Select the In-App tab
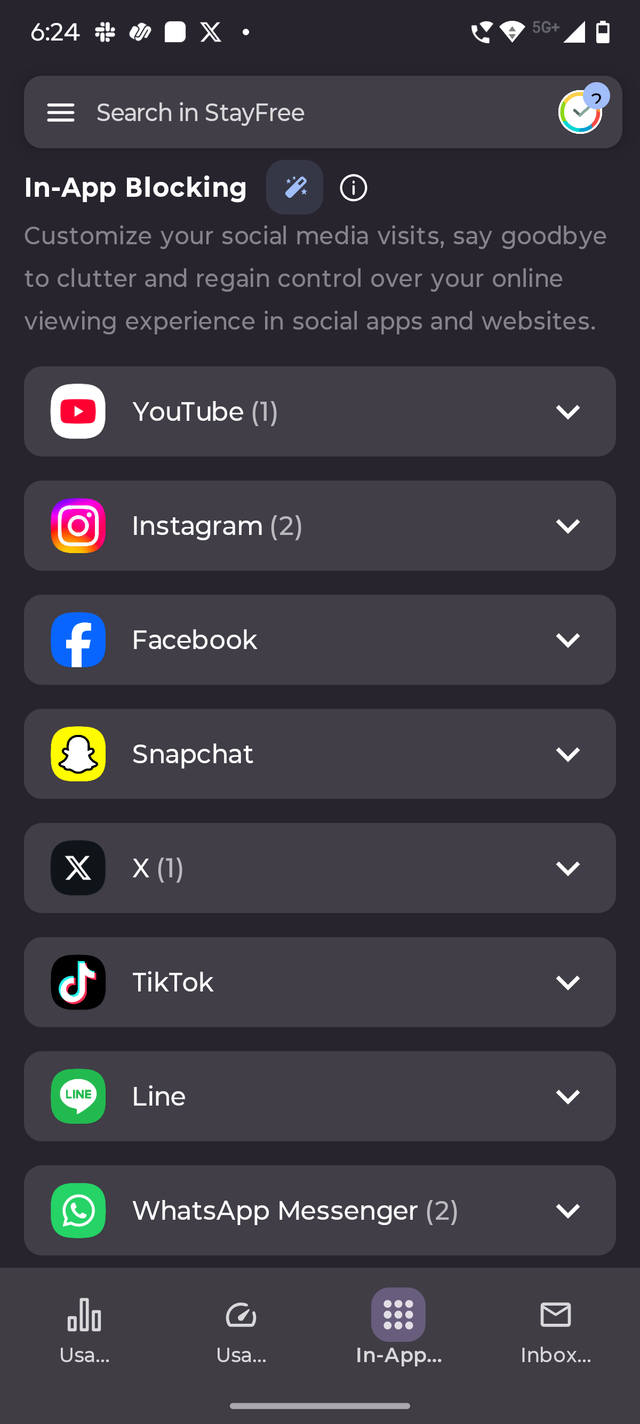This screenshot has height=1424, width=640. click(x=398, y=1328)
